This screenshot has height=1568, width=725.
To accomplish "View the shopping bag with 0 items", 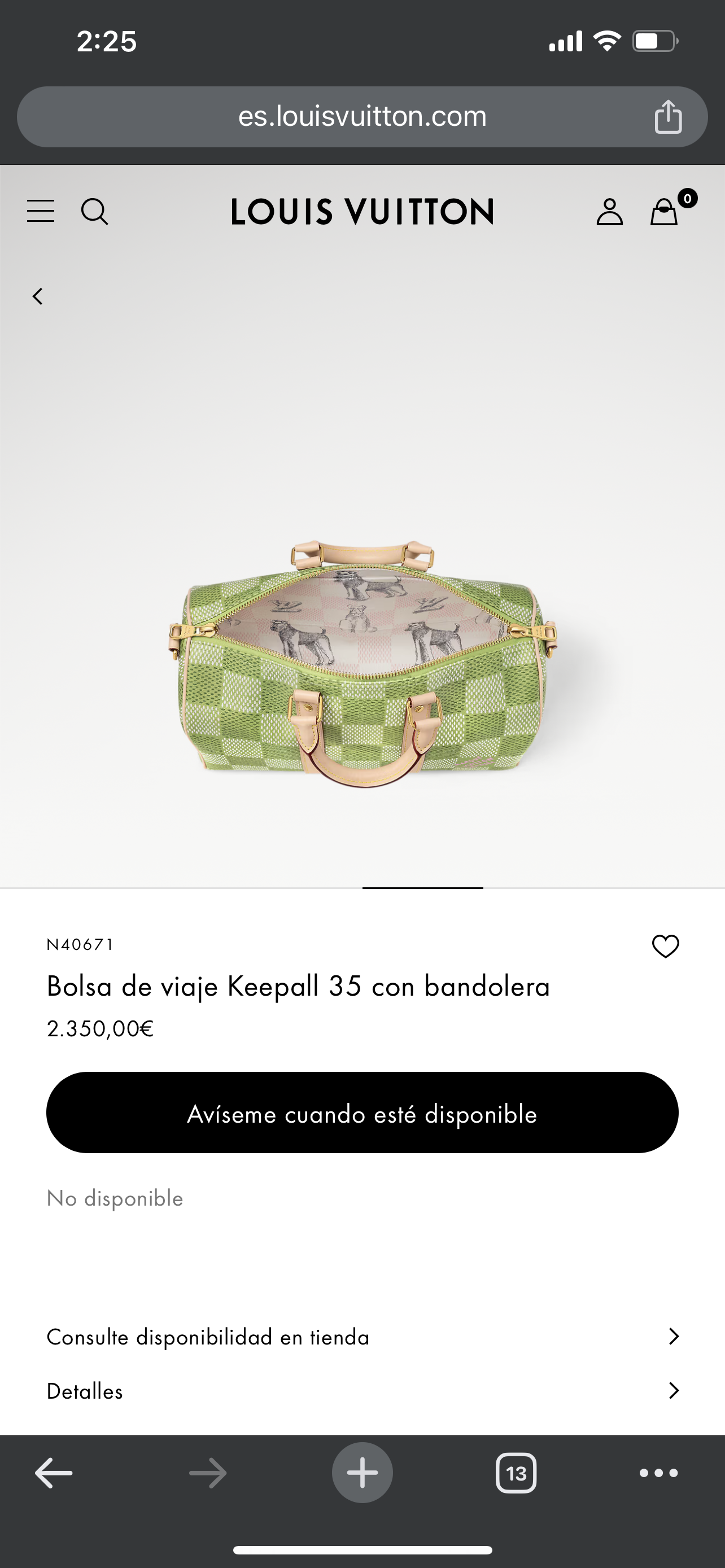I will [x=665, y=213].
